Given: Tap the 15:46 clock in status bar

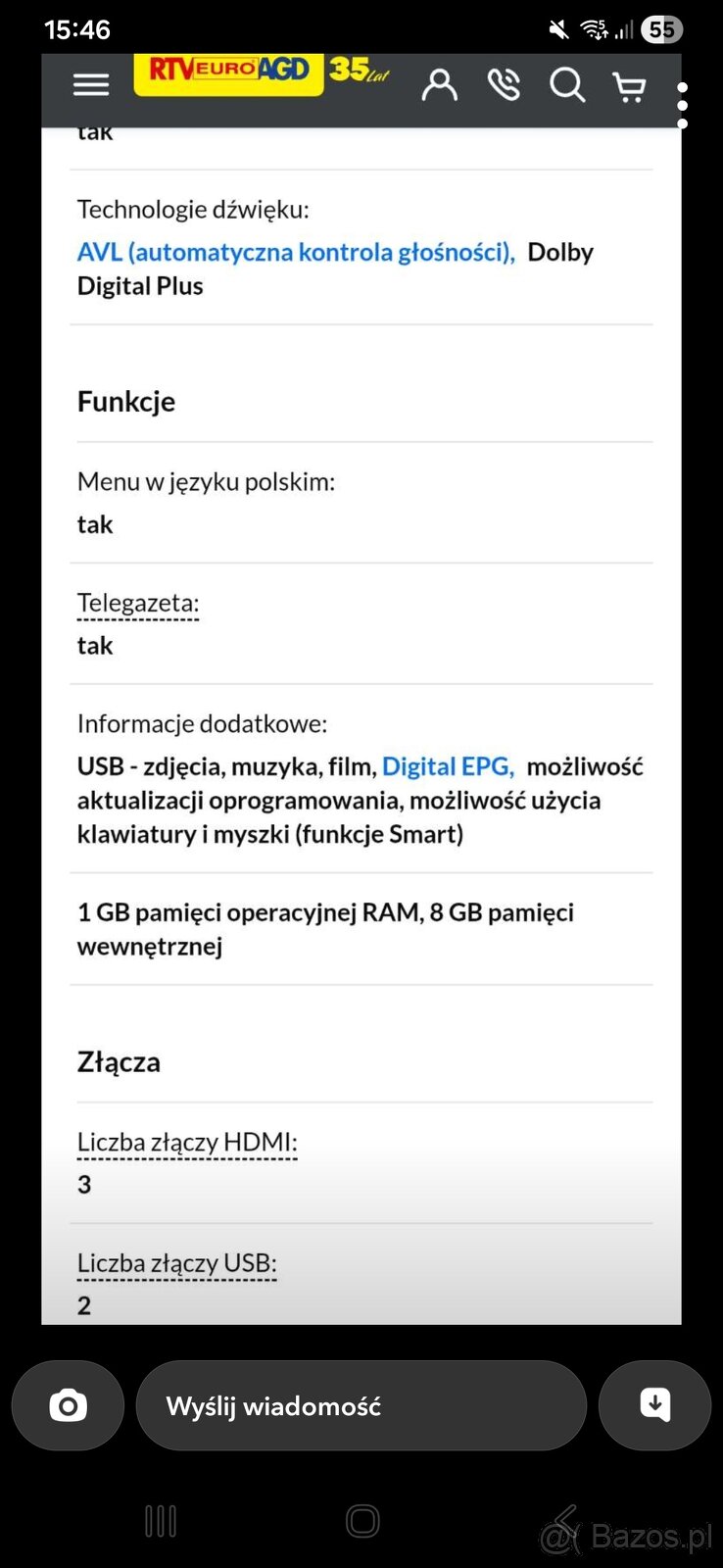Looking at the screenshot, I should click(75, 28).
